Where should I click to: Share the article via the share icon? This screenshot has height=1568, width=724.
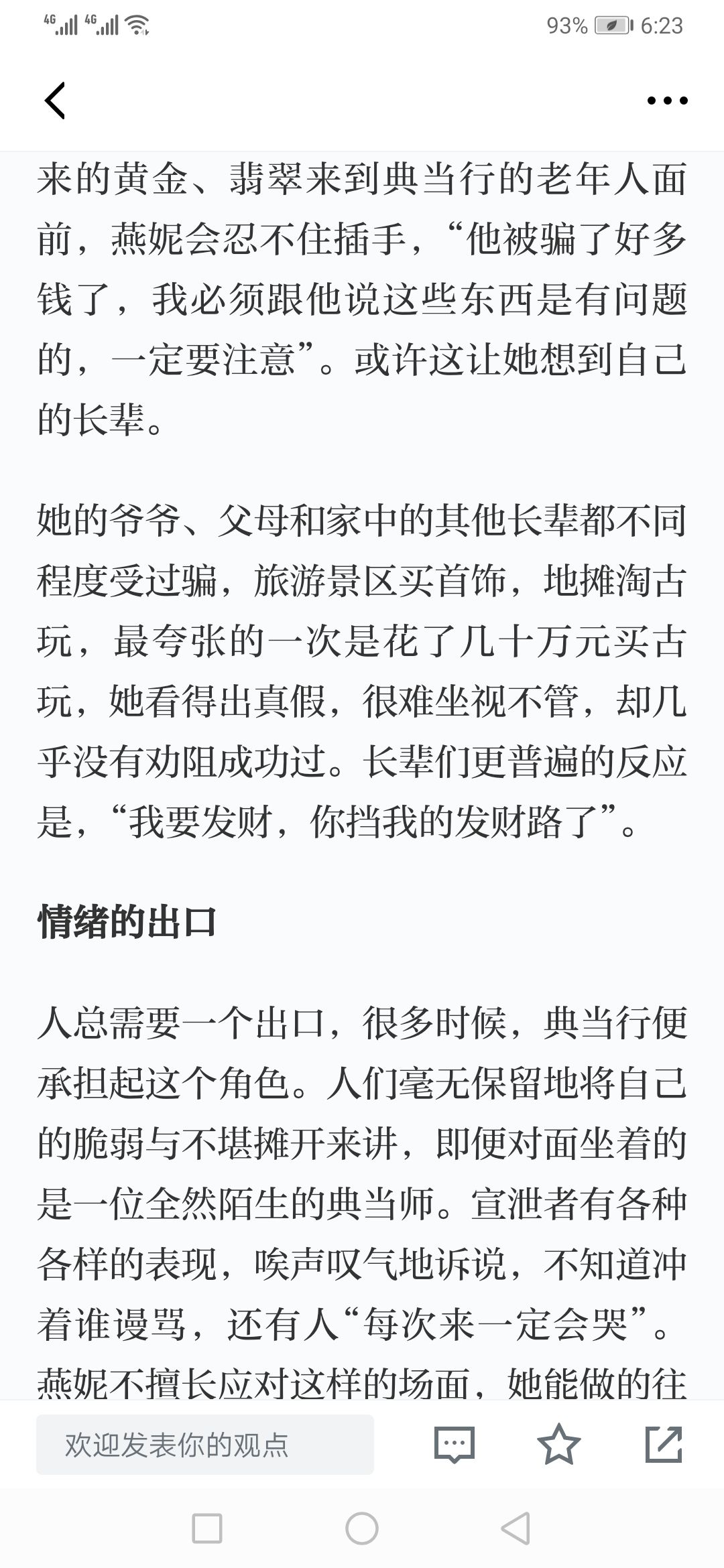[664, 1444]
